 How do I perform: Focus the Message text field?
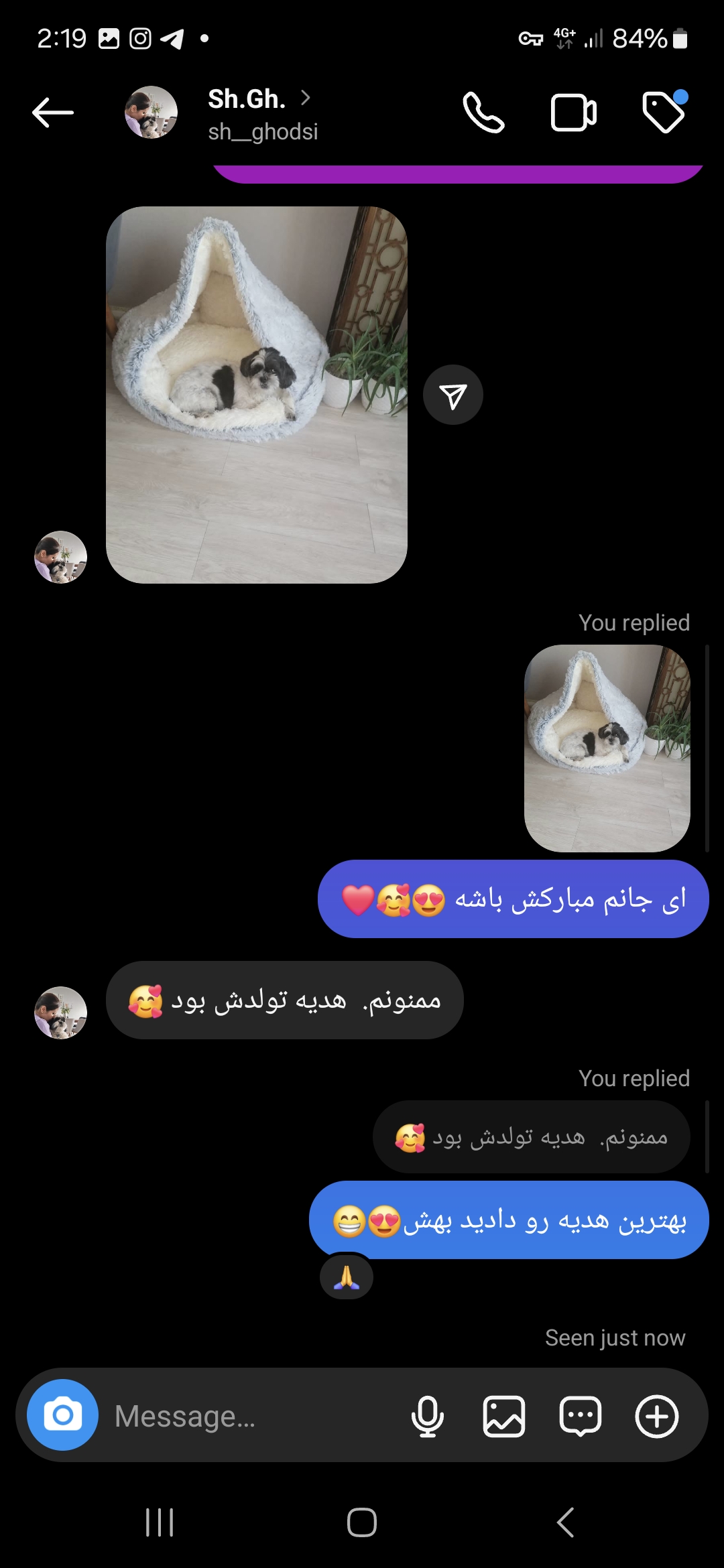[255, 1416]
